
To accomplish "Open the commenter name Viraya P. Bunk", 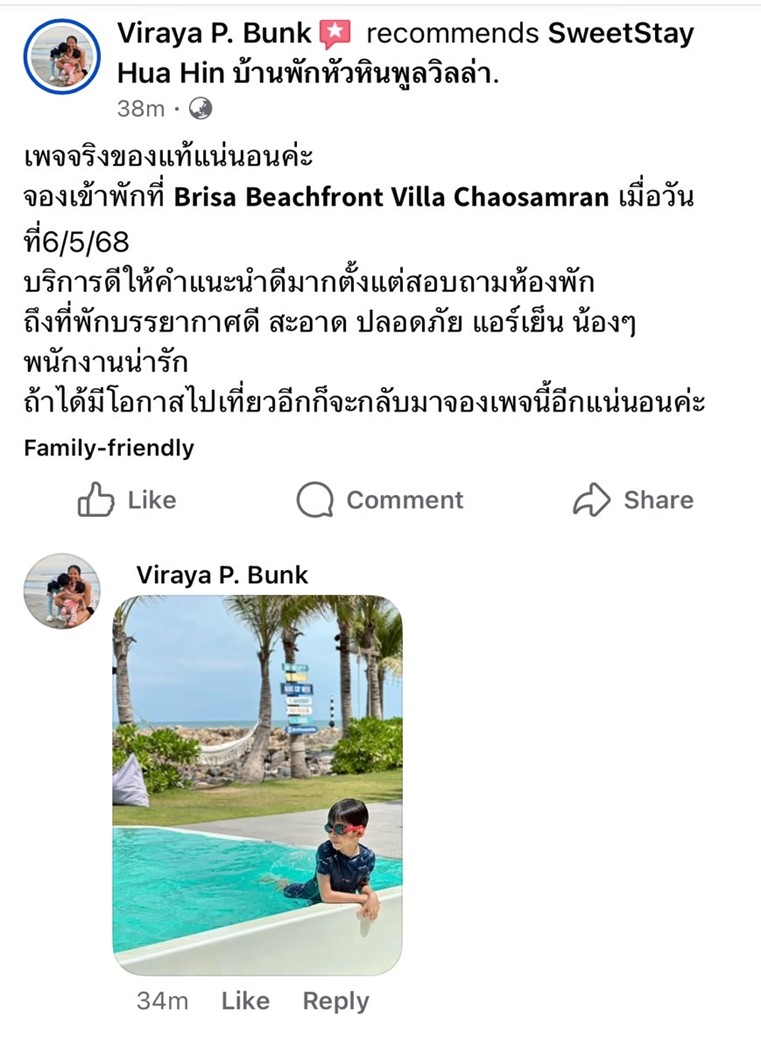I will click(x=222, y=575).
